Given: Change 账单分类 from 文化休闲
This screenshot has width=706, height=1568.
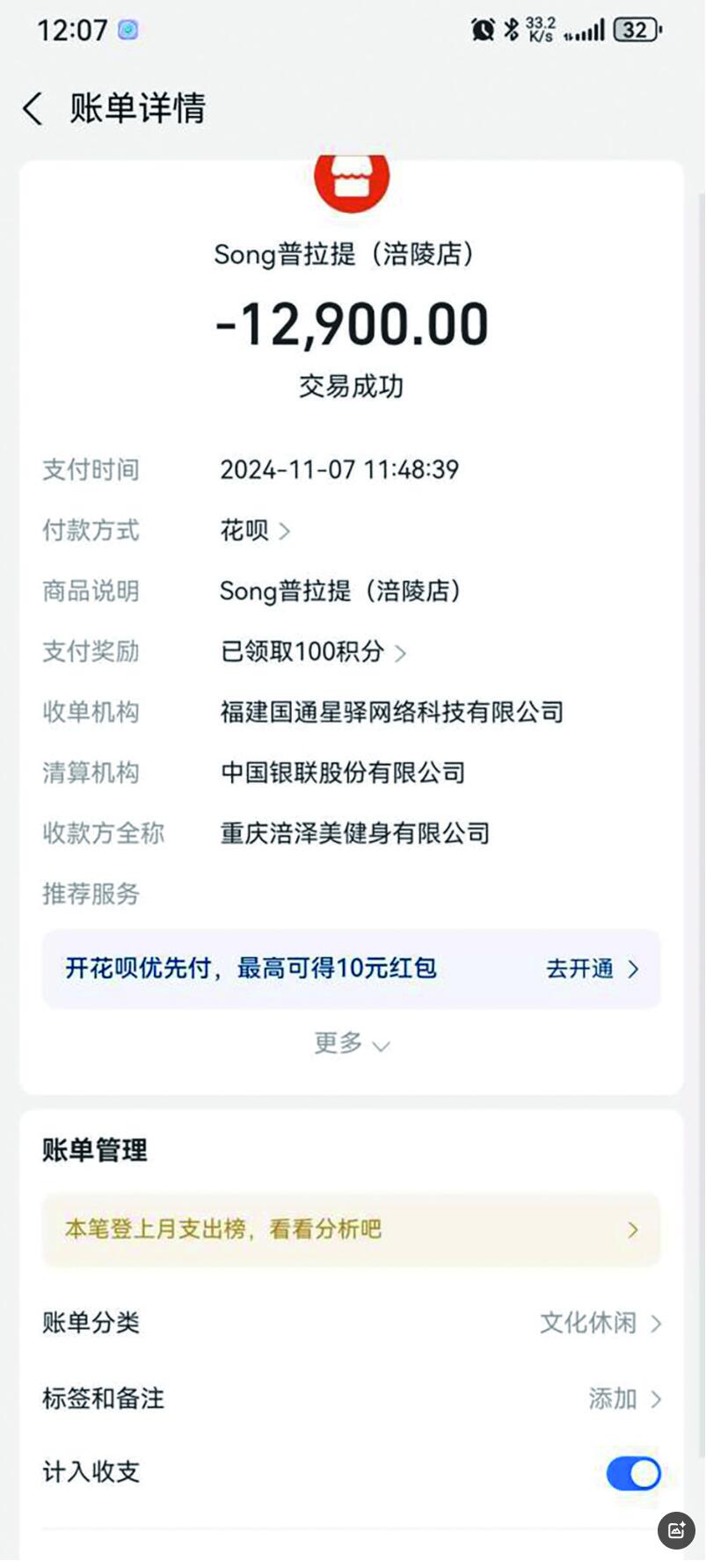Looking at the screenshot, I should [600, 1323].
